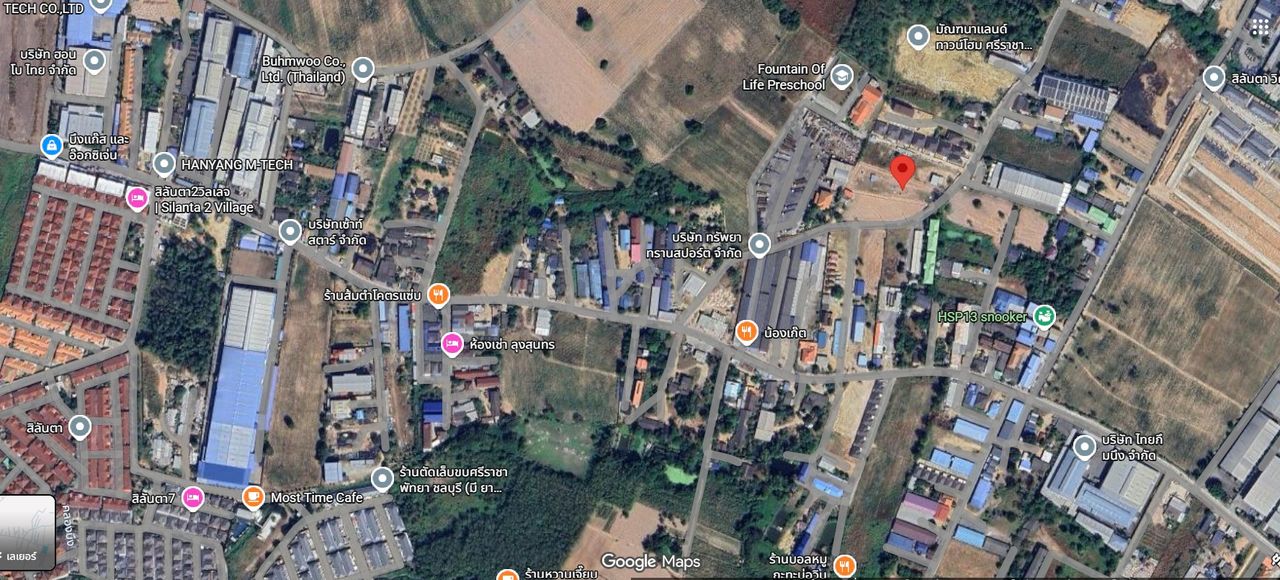Tap the น้องเก๊ต restaurant pin
This screenshot has width=1280, height=580.
tap(746, 332)
